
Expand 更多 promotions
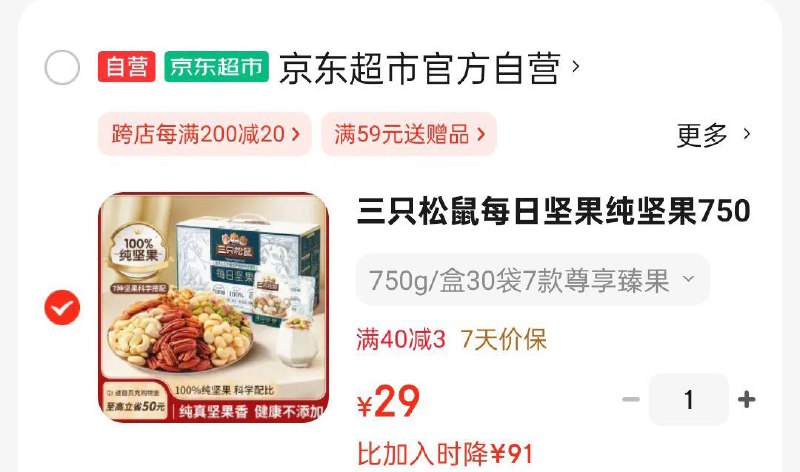point(713,135)
